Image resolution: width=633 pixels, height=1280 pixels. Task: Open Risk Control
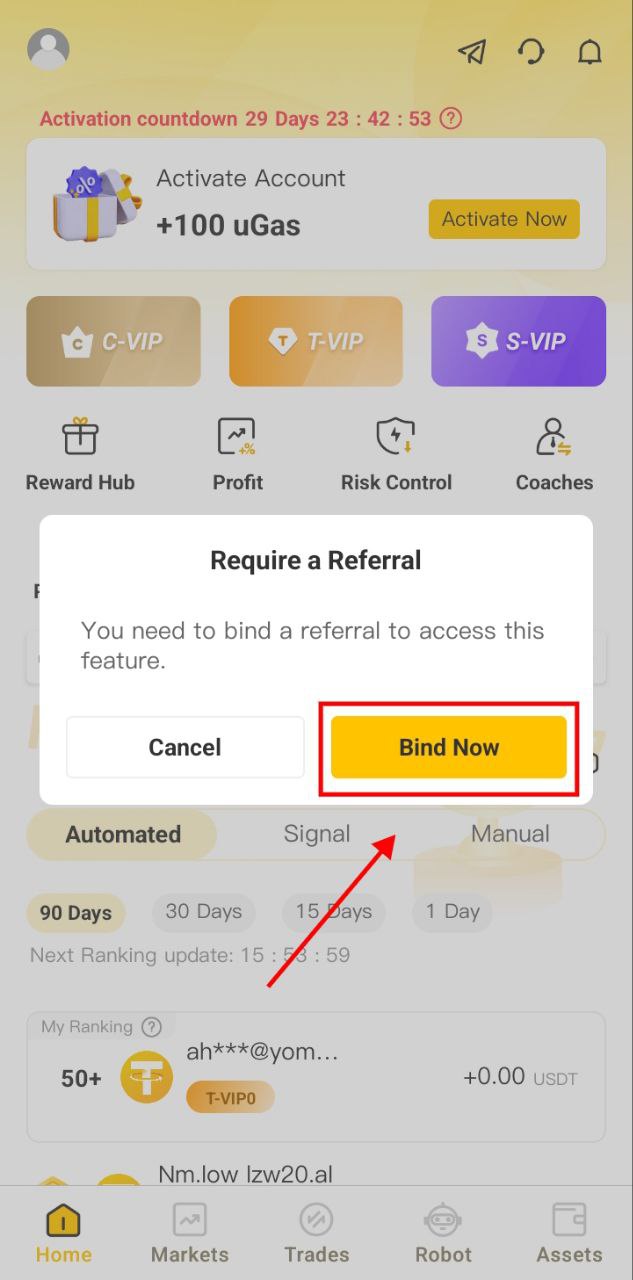tap(396, 455)
